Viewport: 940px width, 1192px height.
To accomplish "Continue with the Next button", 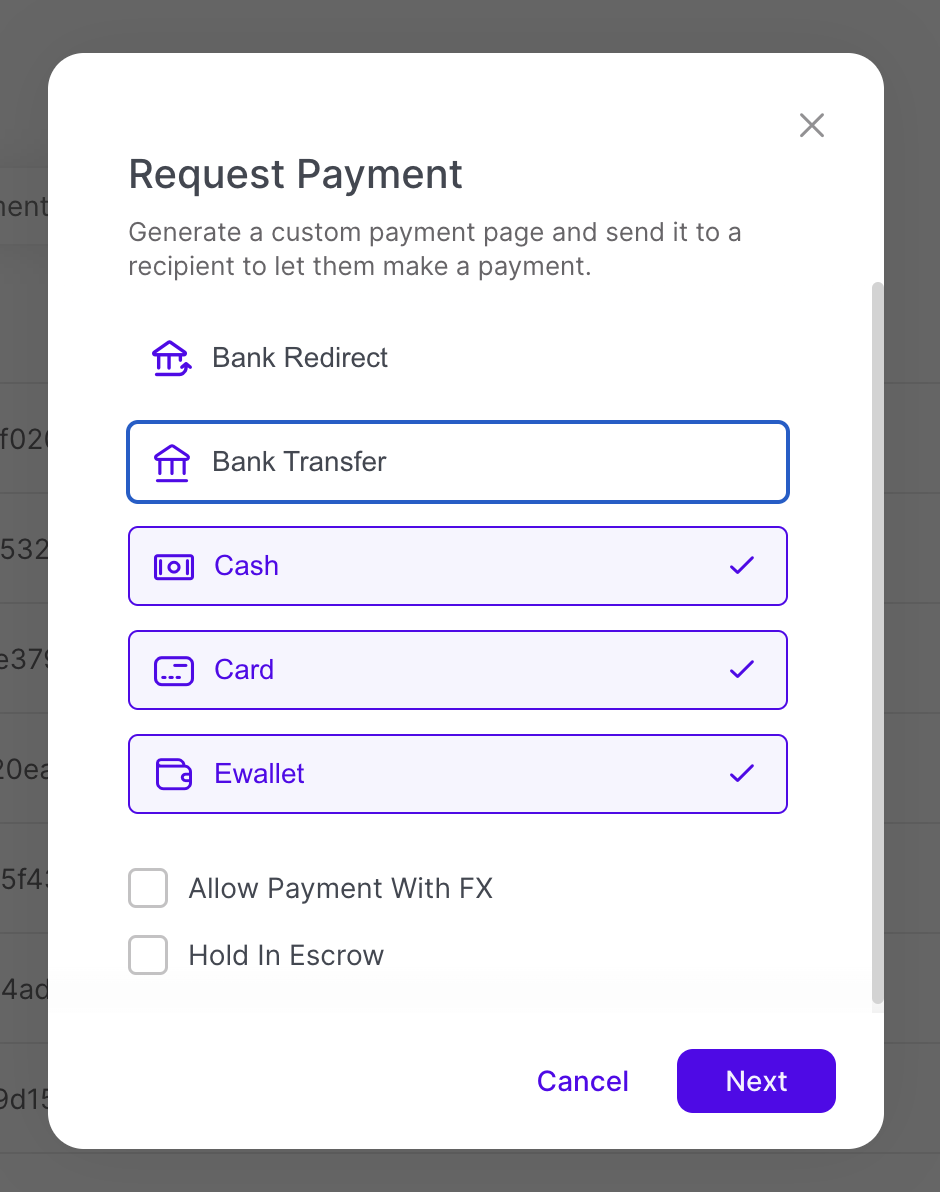I will pos(756,1081).
